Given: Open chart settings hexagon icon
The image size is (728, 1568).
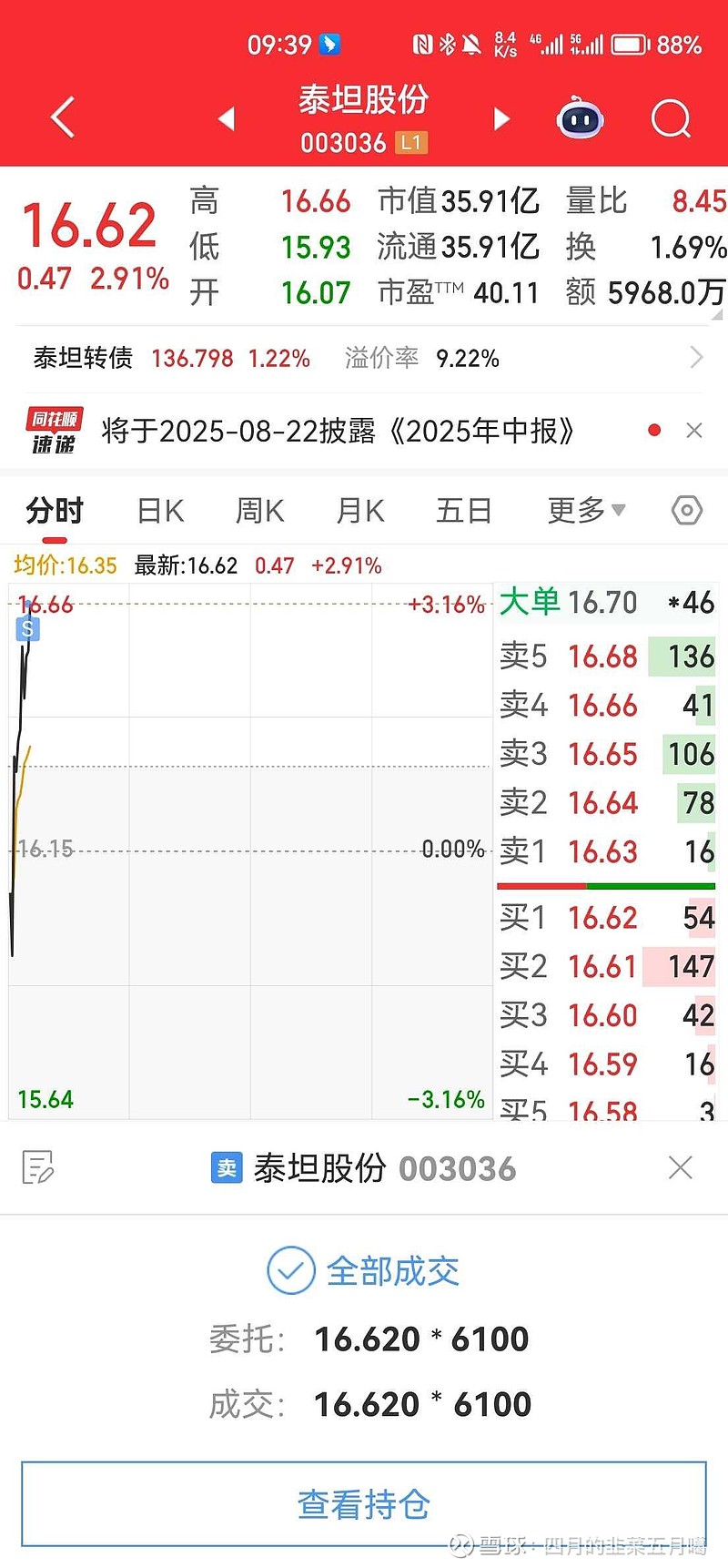Looking at the screenshot, I should (687, 511).
